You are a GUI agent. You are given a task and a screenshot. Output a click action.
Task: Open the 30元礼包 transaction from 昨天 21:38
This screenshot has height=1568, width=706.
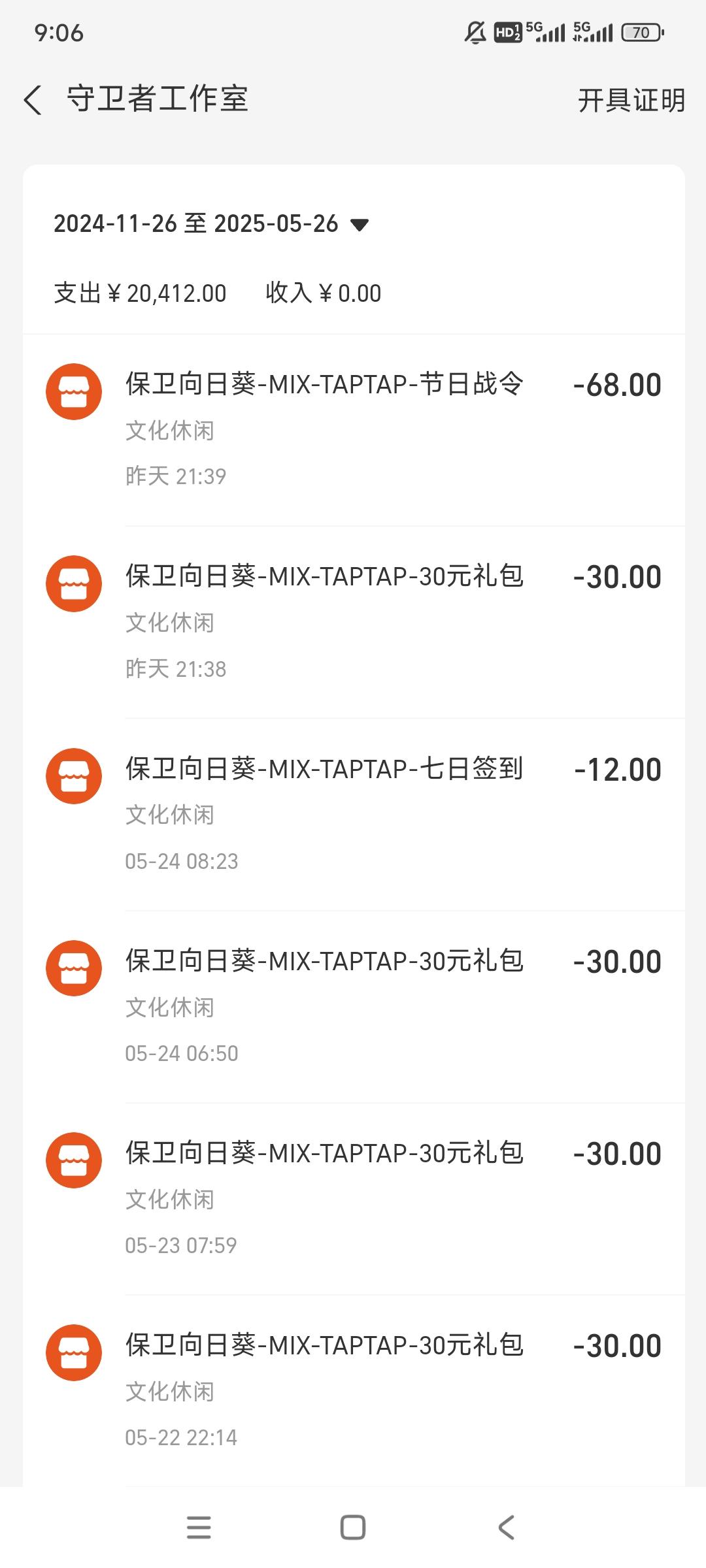point(354,622)
